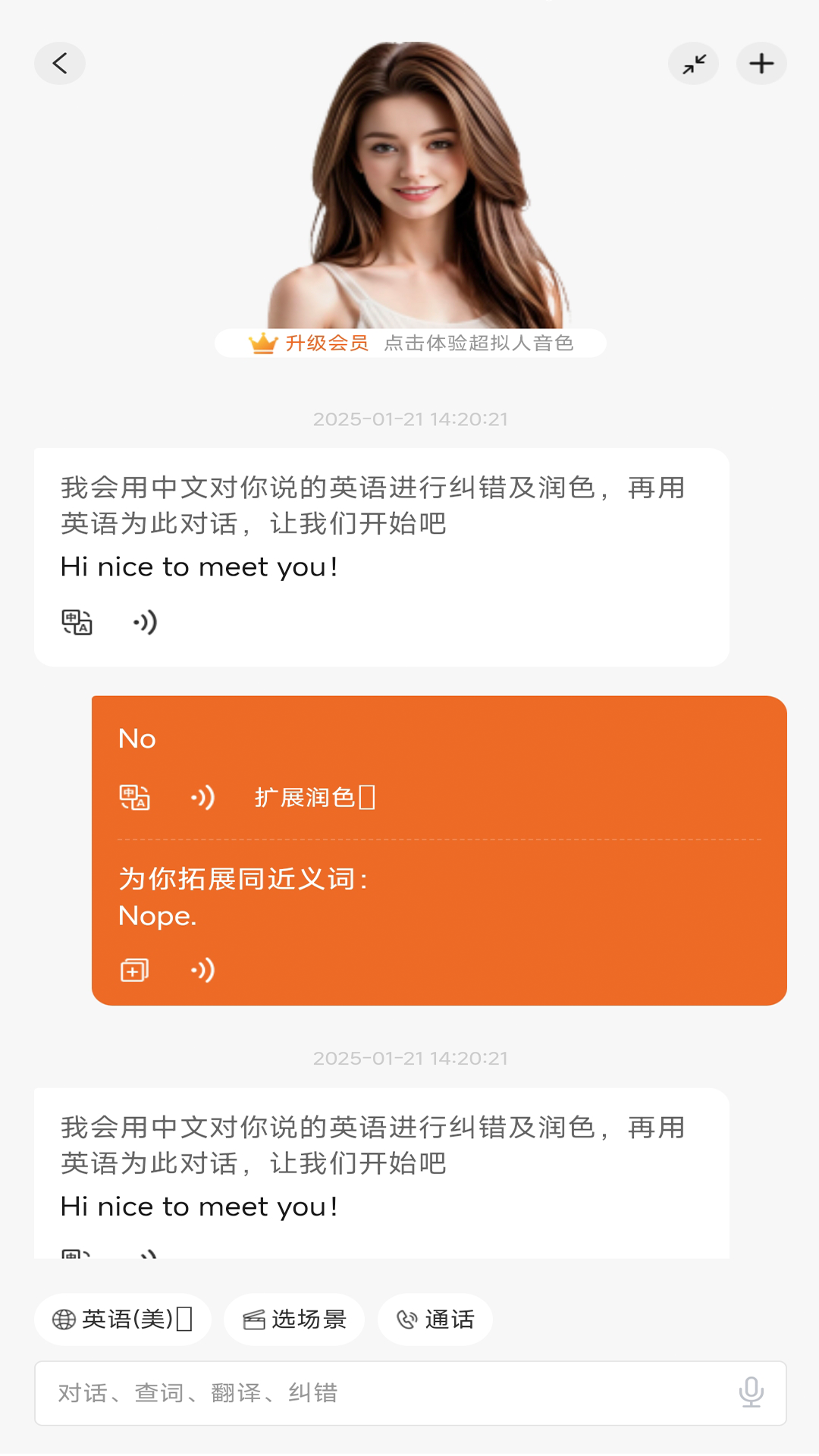Tap the plus icon to open more options
This screenshot has width=819, height=1456.
761,64
